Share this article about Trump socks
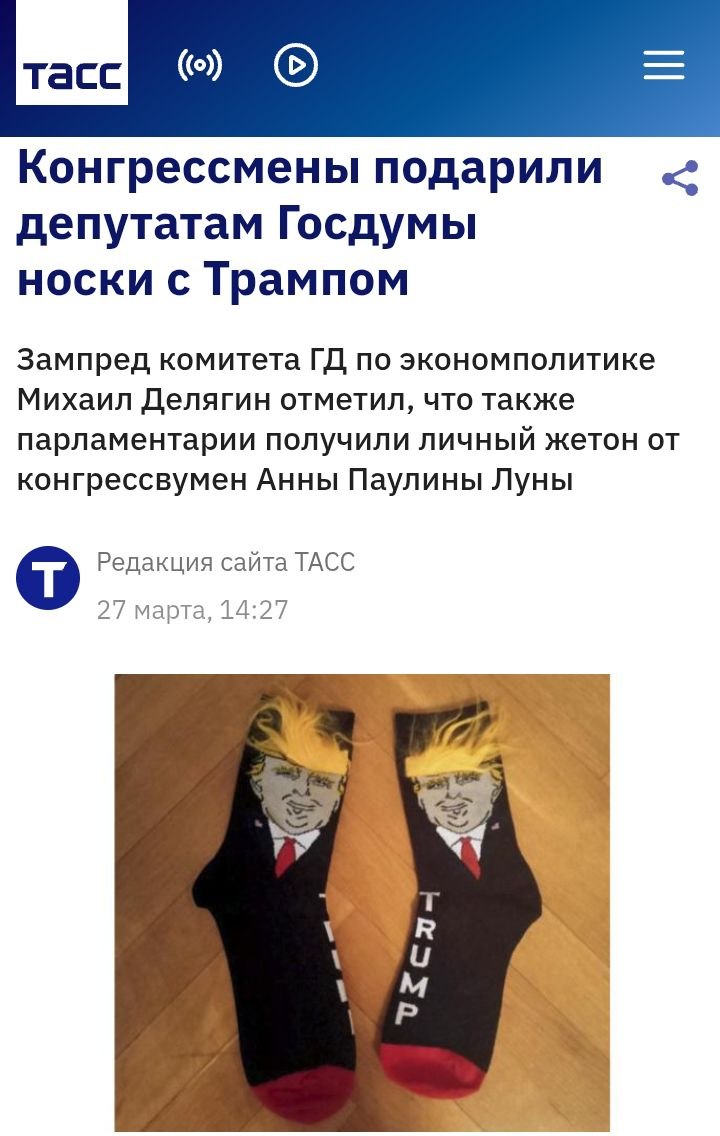This screenshot has width=720, height=1136. (x=680, y=179)
